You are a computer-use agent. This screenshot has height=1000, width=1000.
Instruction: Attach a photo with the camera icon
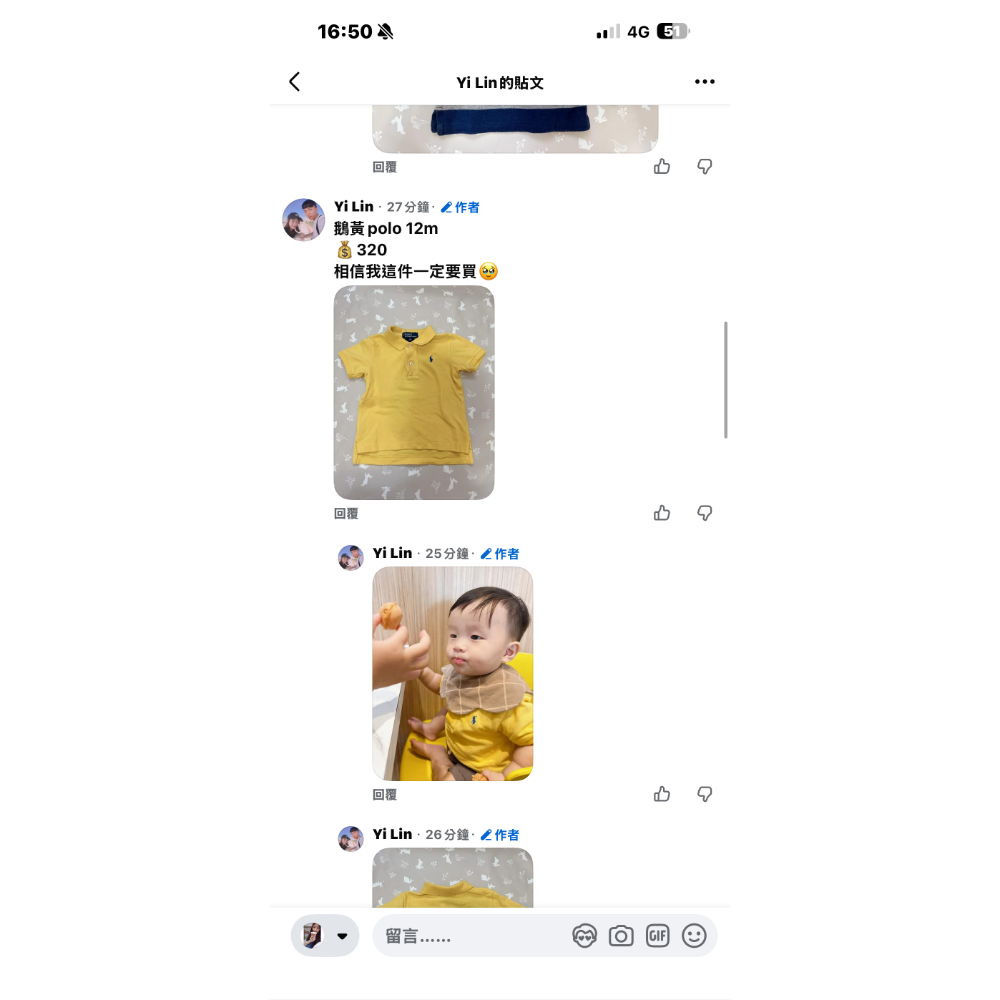point(621,936)
